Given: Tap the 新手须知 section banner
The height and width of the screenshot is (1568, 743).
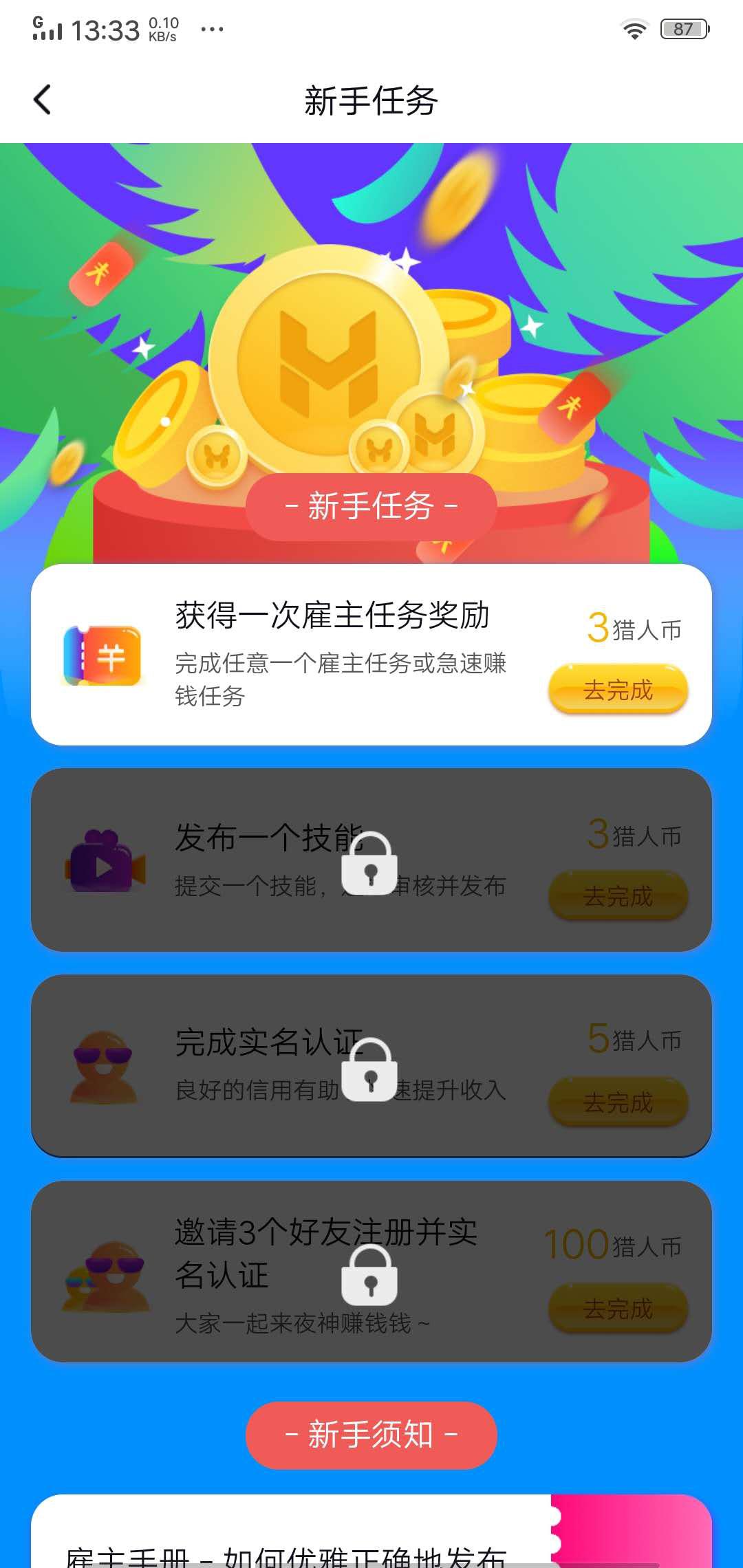Looking at the screenshot, I should pos(371,1435).
